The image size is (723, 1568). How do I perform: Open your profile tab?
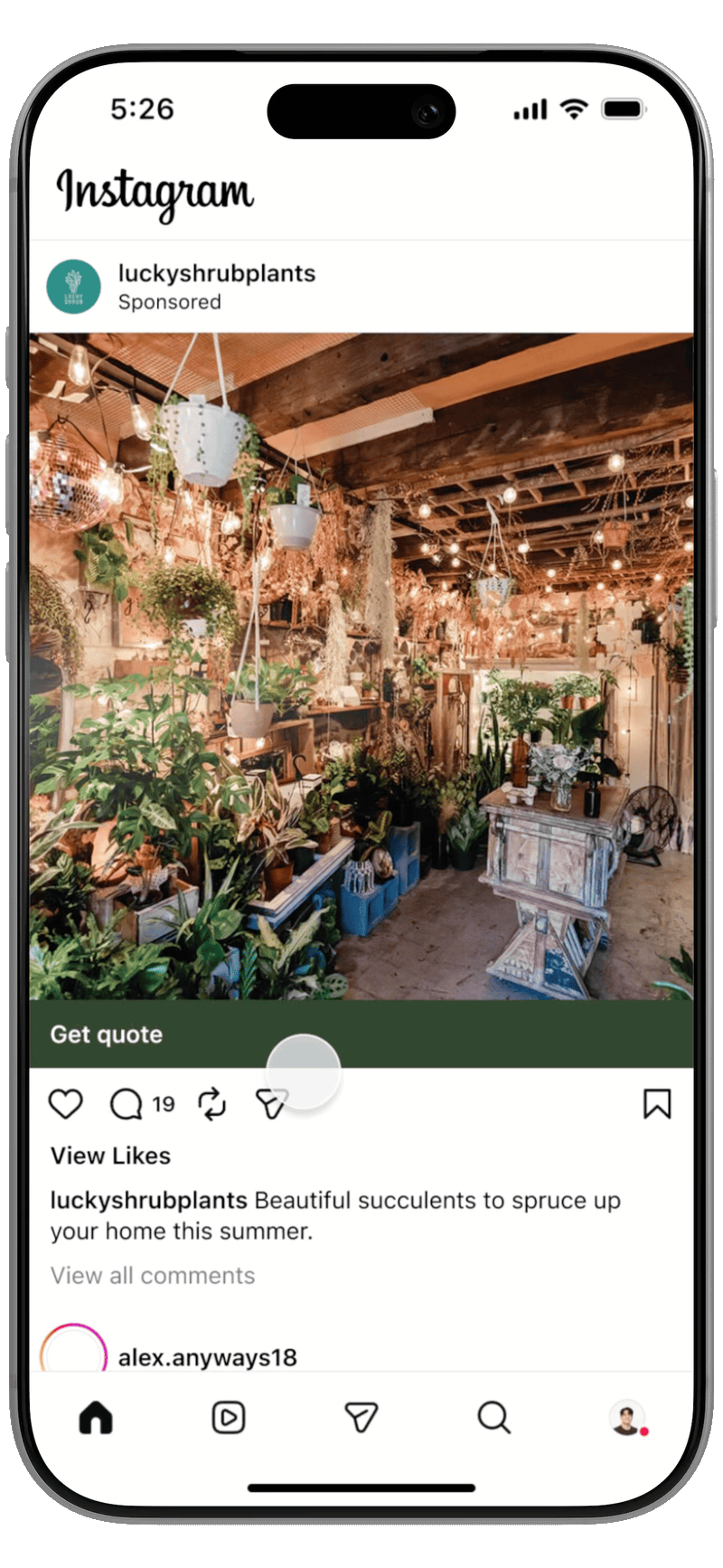click(627, 1417)
